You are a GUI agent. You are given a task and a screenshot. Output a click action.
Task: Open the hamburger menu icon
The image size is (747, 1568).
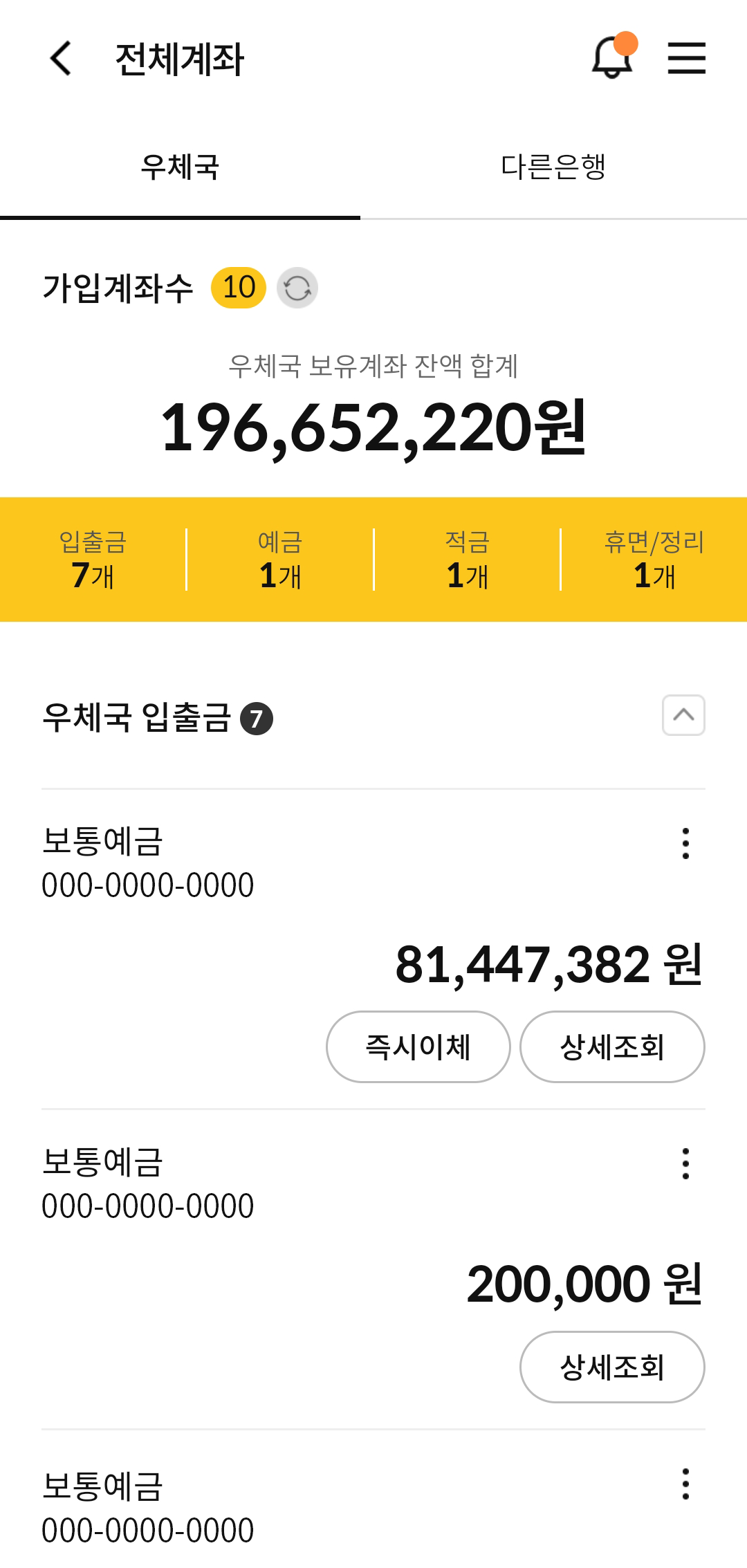pyautogui.click(x=687, y=59)
